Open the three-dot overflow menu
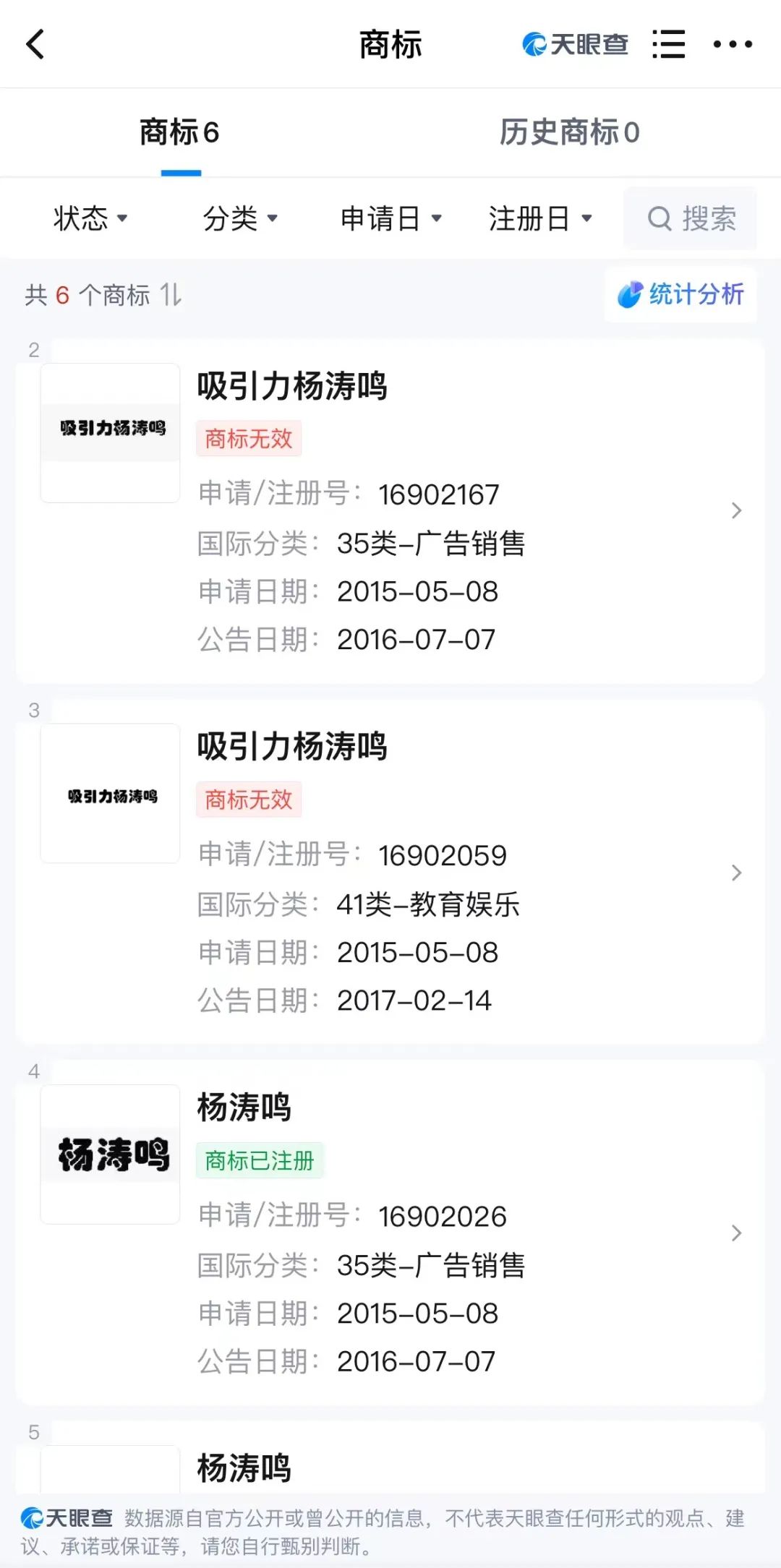The height and width of the screenshot is (1568, 781). pyautogui.click(x=733, y=45)
